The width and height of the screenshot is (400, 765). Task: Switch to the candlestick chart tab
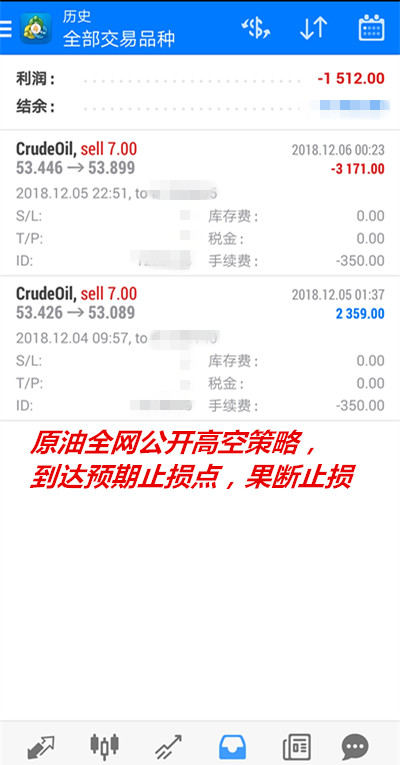104,745
